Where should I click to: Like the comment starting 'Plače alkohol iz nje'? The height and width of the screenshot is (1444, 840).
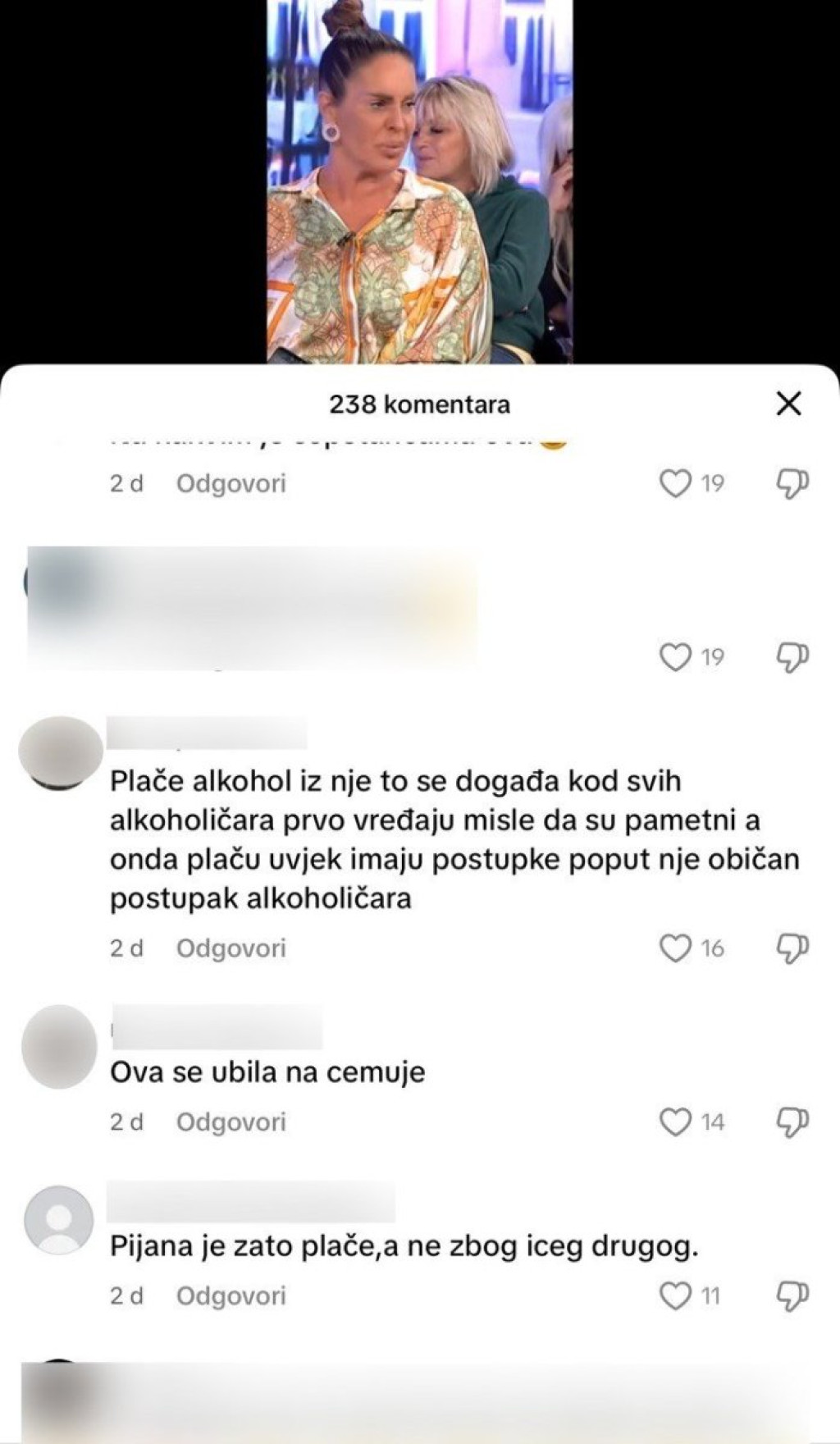(676, 948)
